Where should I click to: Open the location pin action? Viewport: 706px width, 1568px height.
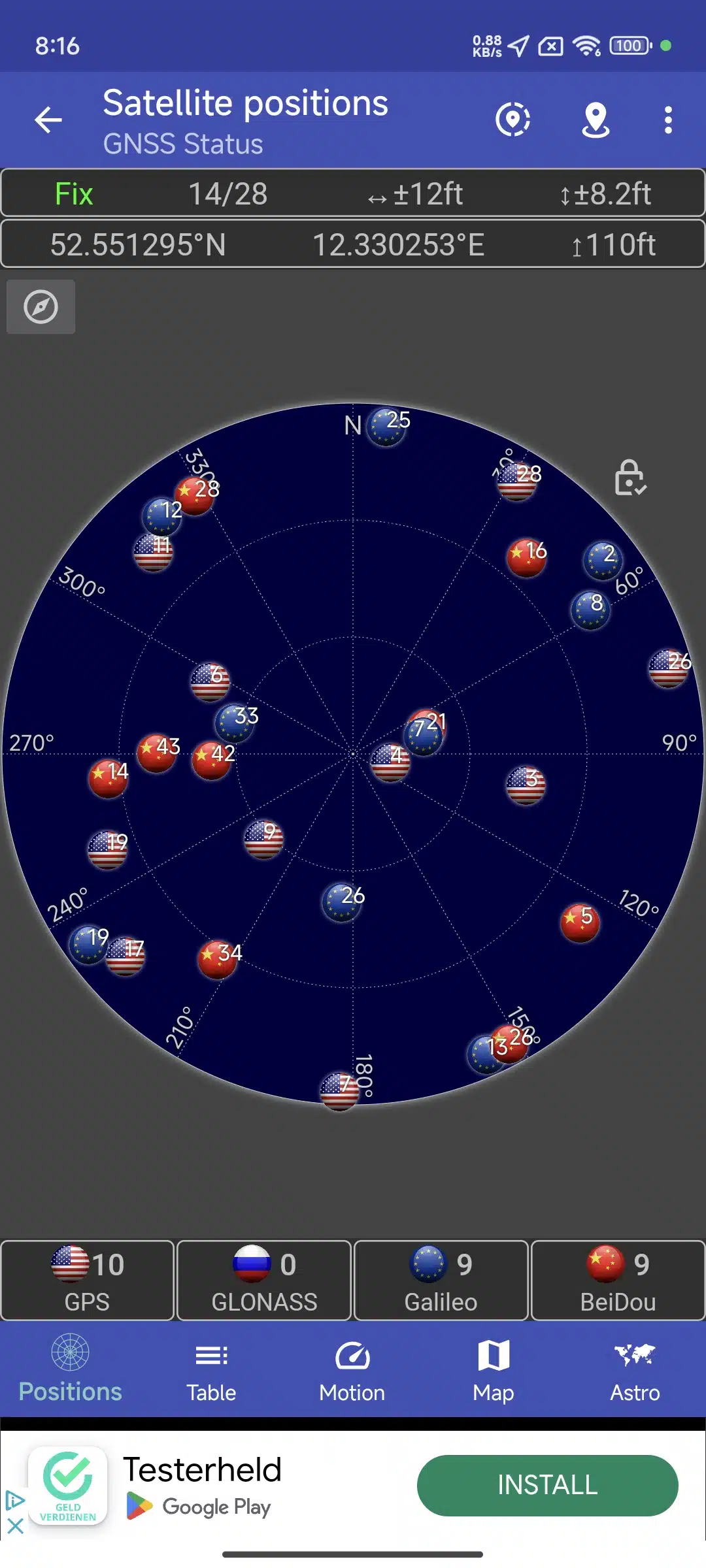click(596, 120)
